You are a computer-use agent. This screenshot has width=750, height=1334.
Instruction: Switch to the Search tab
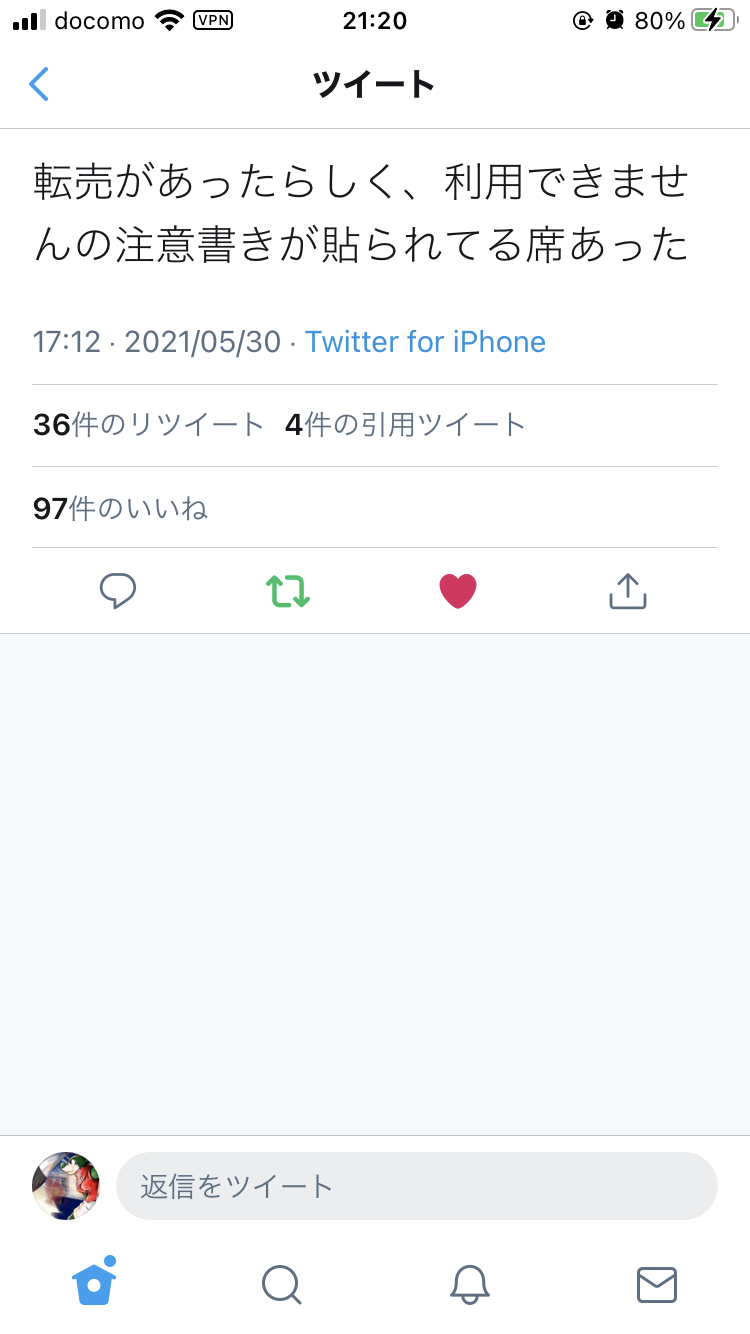(281, 1284)
